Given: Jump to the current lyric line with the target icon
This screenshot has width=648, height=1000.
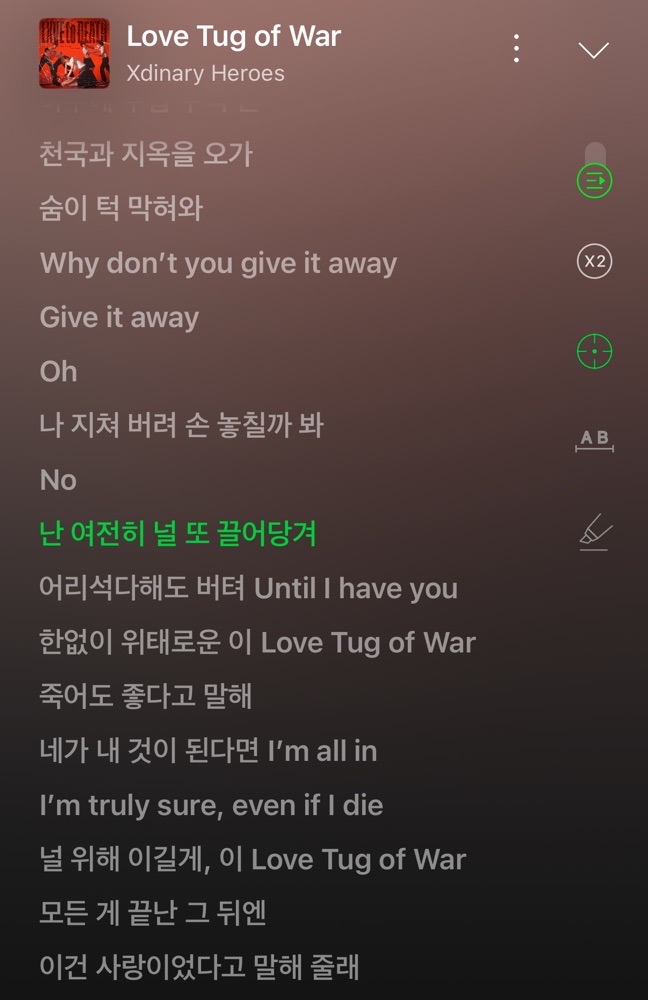Looking at the screenshot, I should coord(595,352).
